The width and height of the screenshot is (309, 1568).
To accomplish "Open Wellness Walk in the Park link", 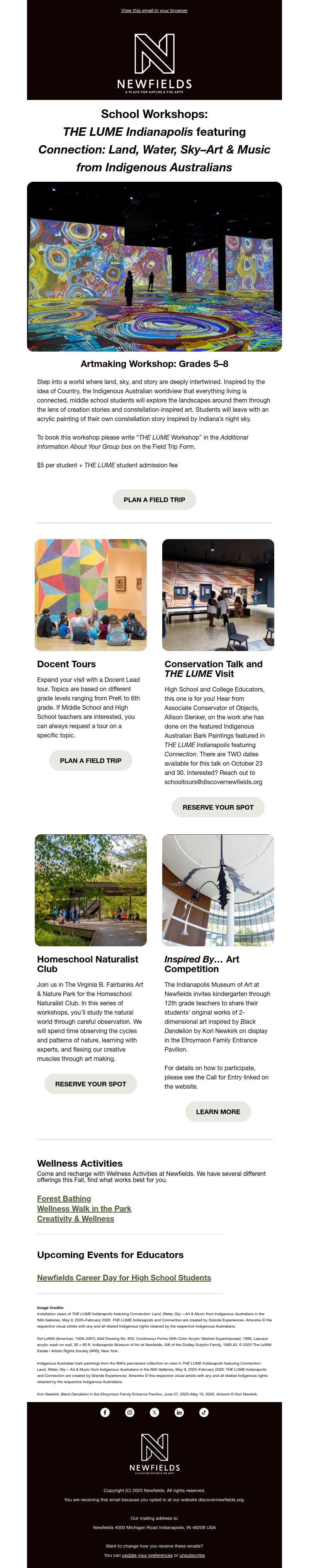I will pos(84,1209).
